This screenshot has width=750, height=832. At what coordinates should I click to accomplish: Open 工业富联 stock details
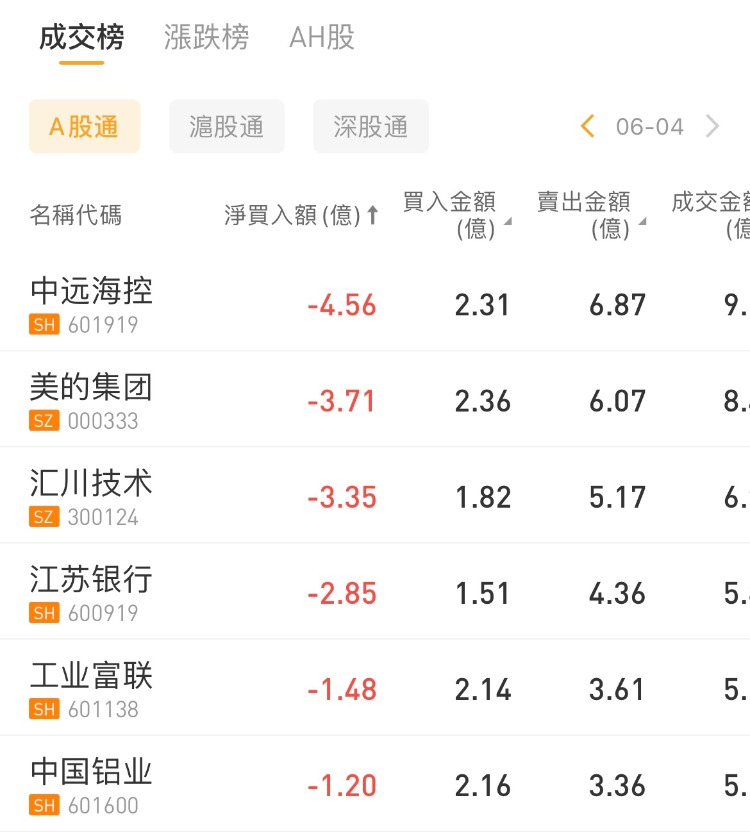click(x=91, y=688)
